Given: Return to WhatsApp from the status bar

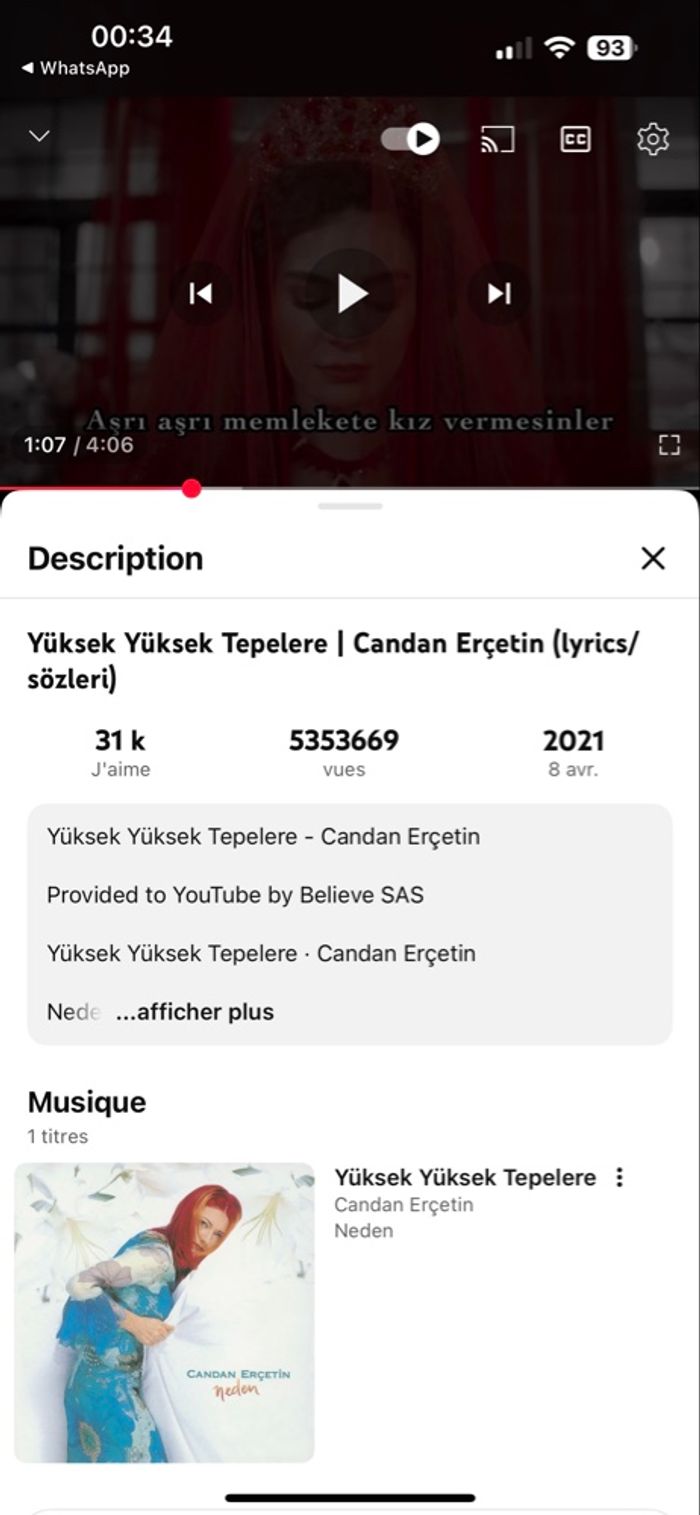Looking at the screenshot, I should [x=76, y=69].
